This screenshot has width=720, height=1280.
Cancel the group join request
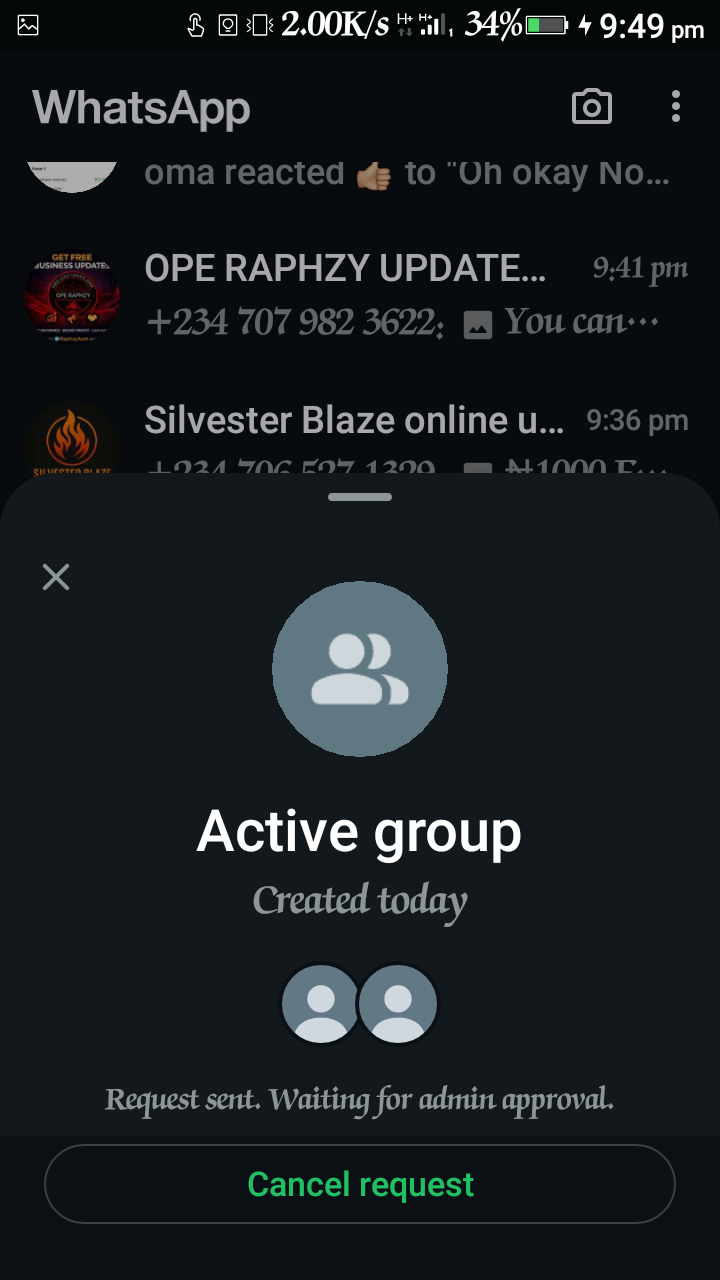(360, 1184)
